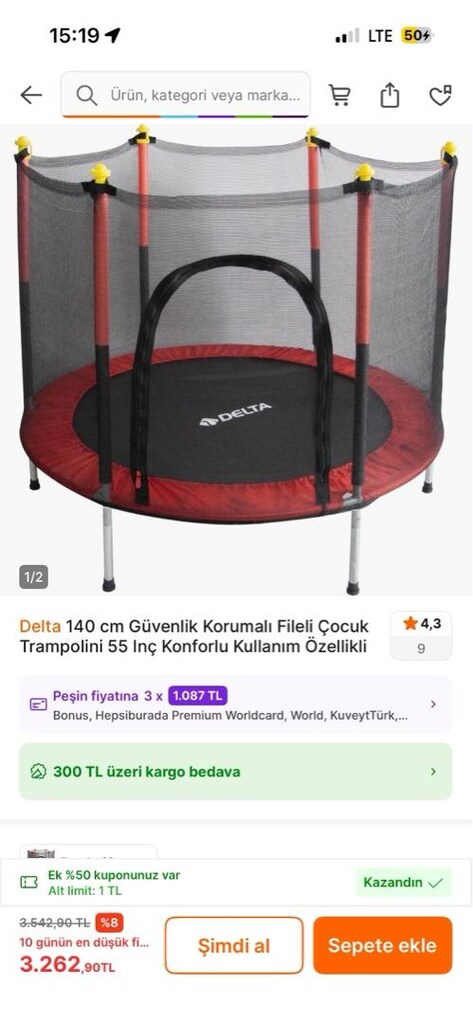Open the Delta brand link
Image resolution: width=473 pixels, height=1024 pixels.
[40, 626]
